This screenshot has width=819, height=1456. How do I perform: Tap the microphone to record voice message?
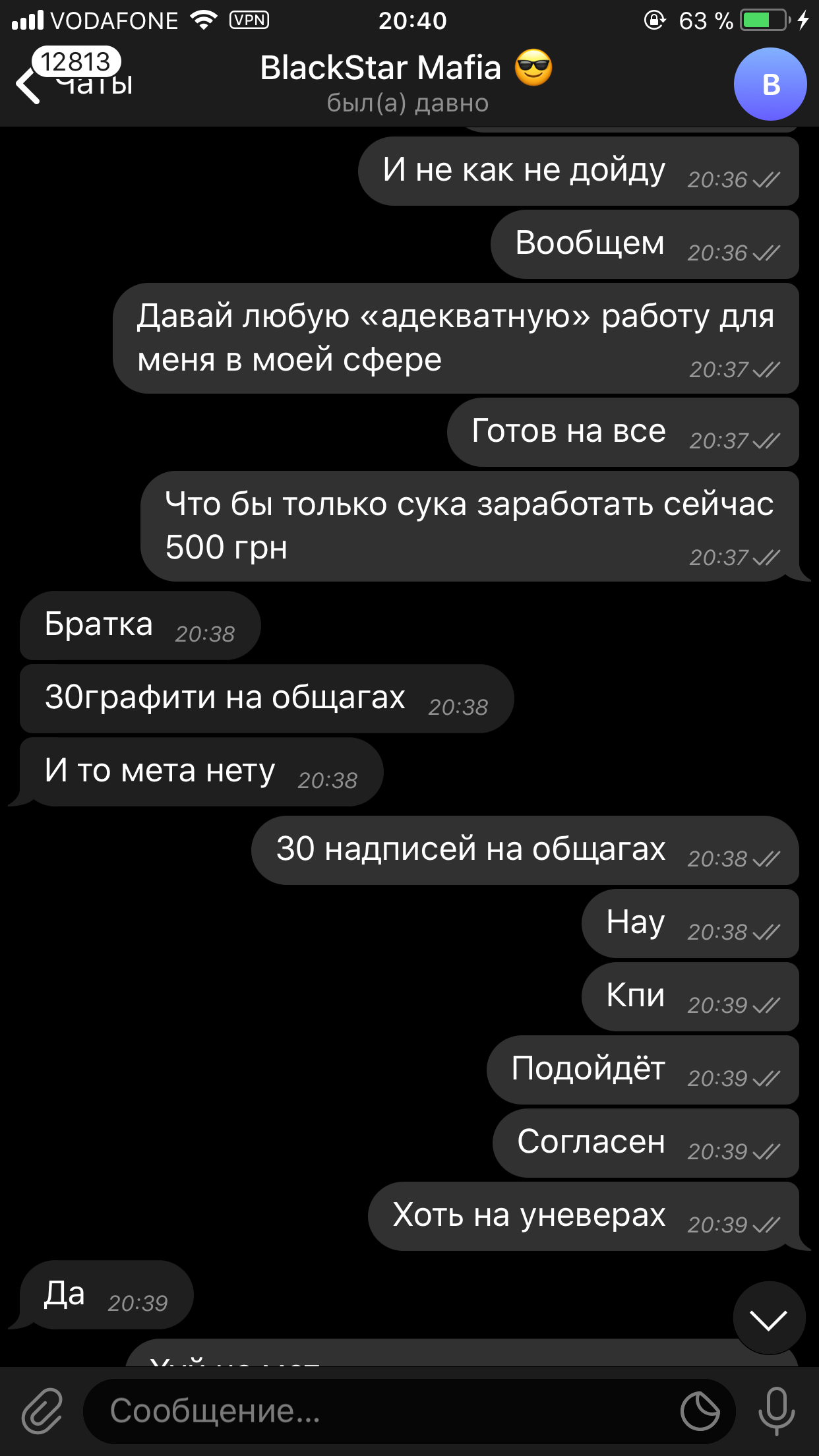tap(776, 1411)
